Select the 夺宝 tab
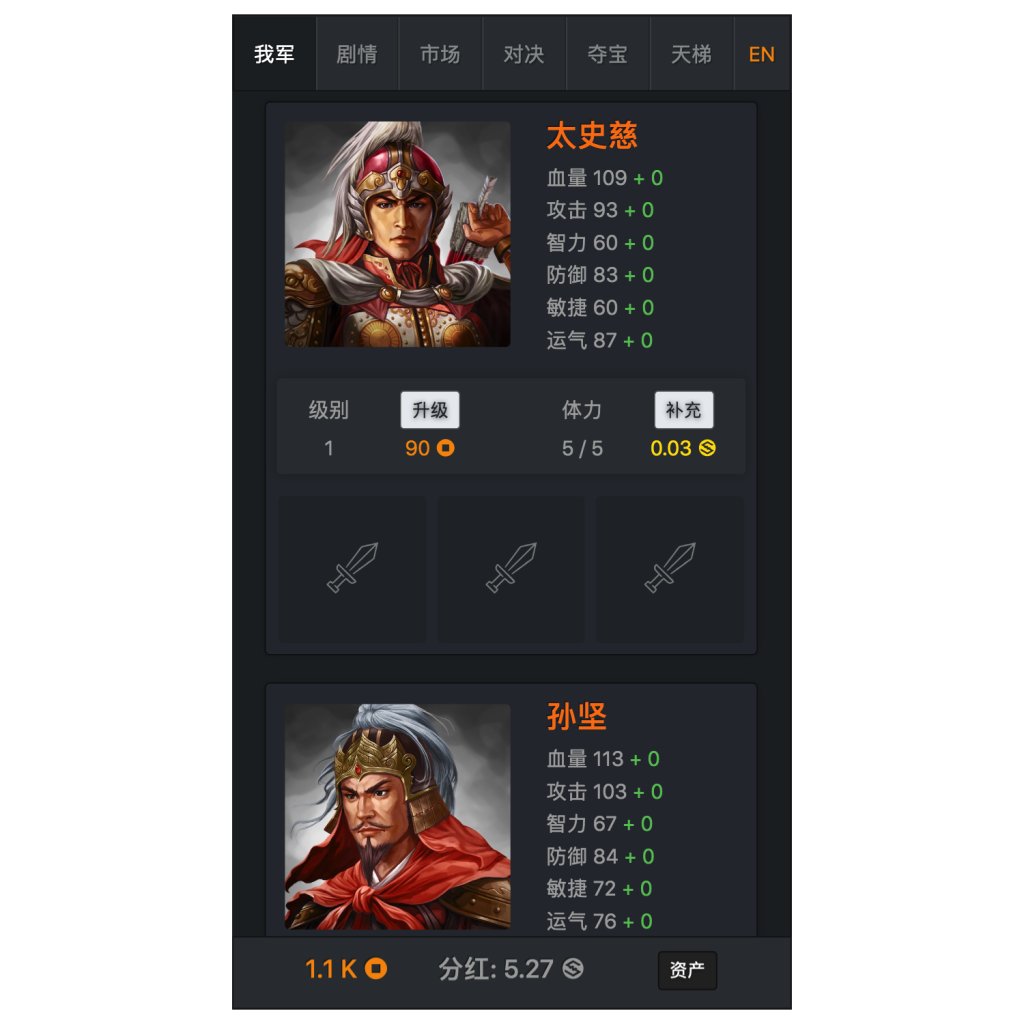The height and width of the screenshot is (1024, 1024). coord(607,54)
